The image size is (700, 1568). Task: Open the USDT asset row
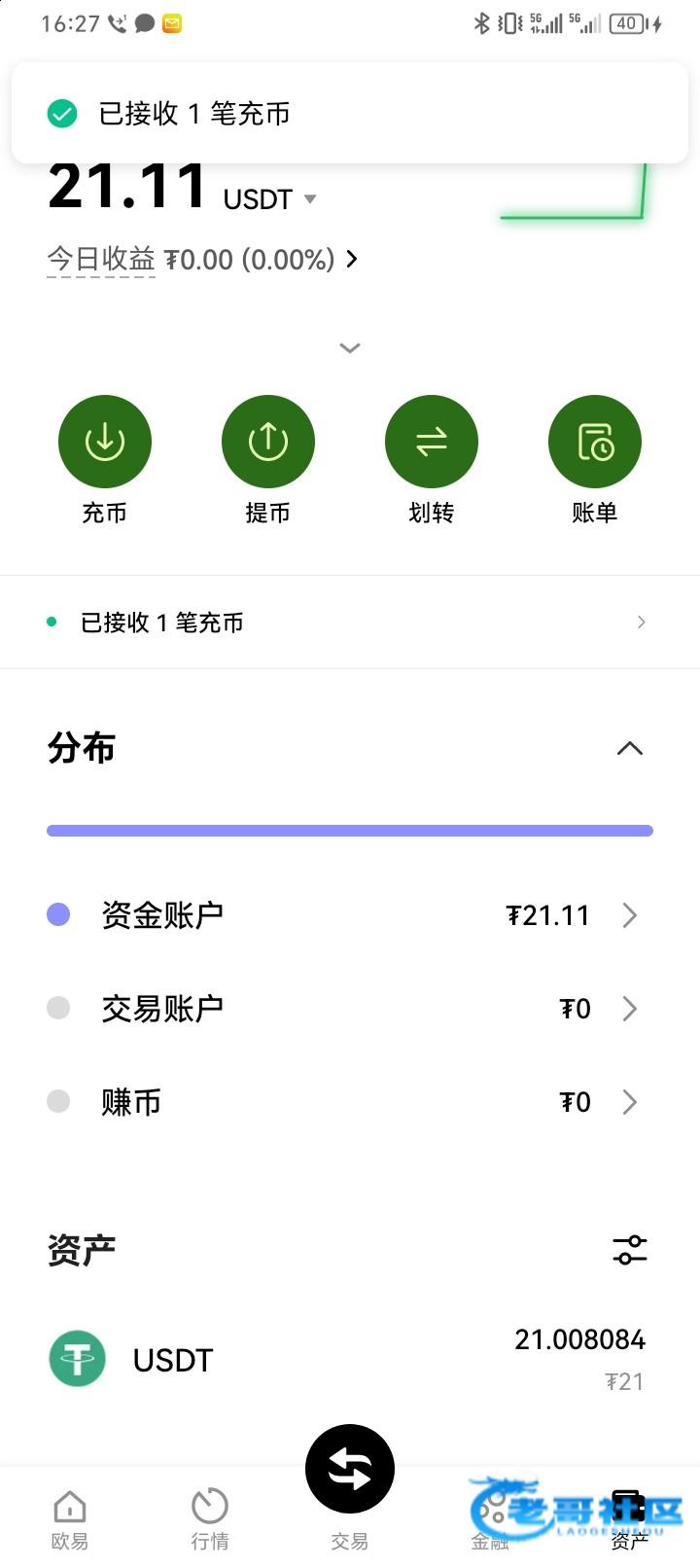350,1360
